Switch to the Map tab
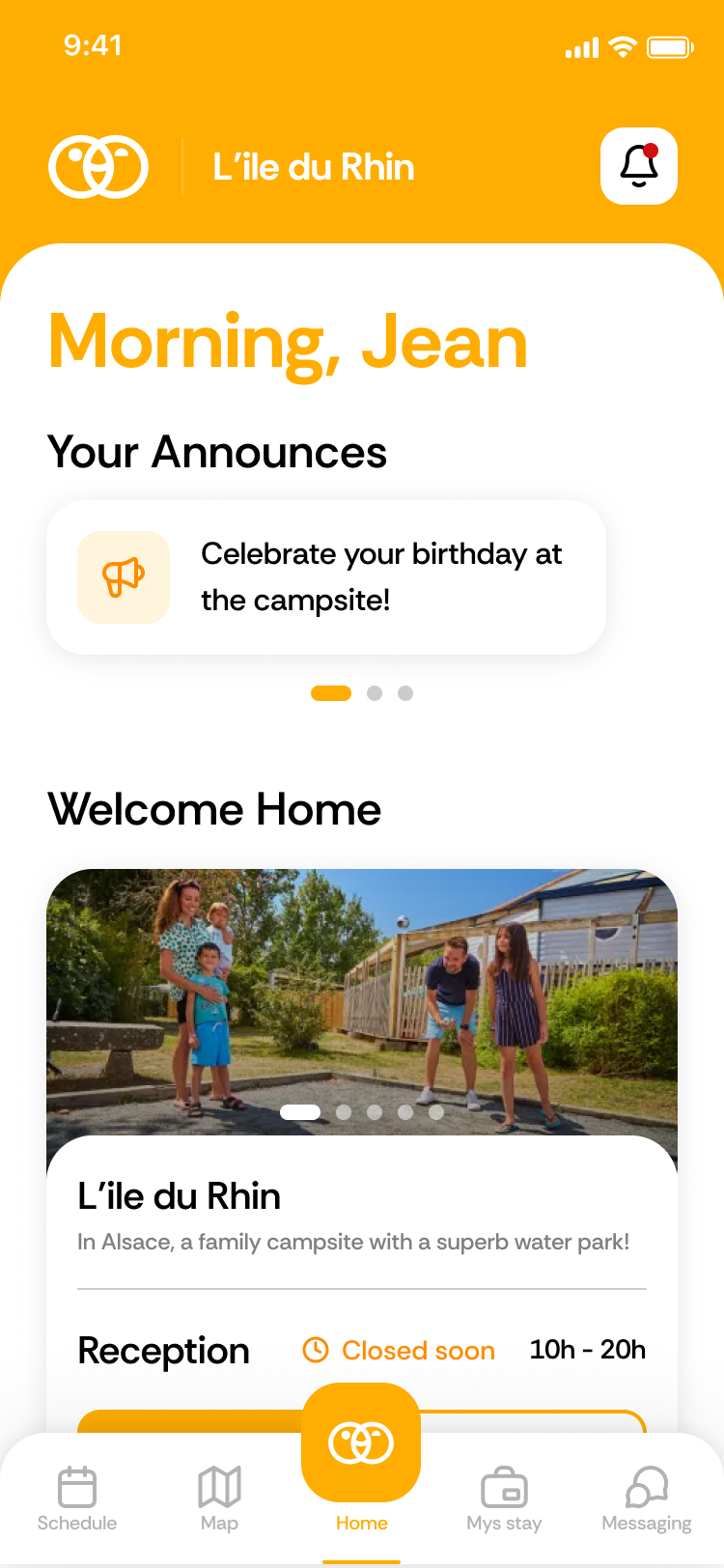This screenshot has width=724, height=1568. pyautogui.click(x=219, y=1498)
